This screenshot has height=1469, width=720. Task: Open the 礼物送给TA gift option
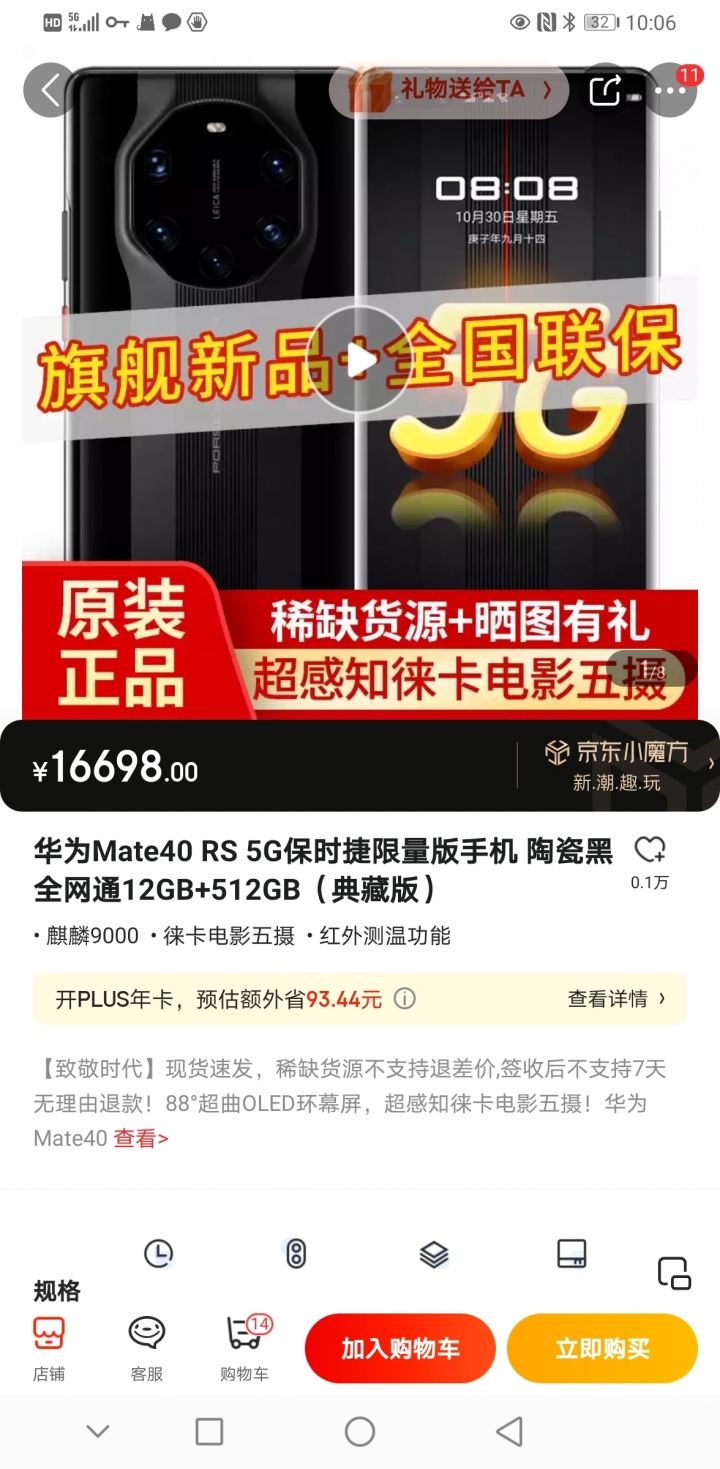pyautogui.click(x=449, y=90)
